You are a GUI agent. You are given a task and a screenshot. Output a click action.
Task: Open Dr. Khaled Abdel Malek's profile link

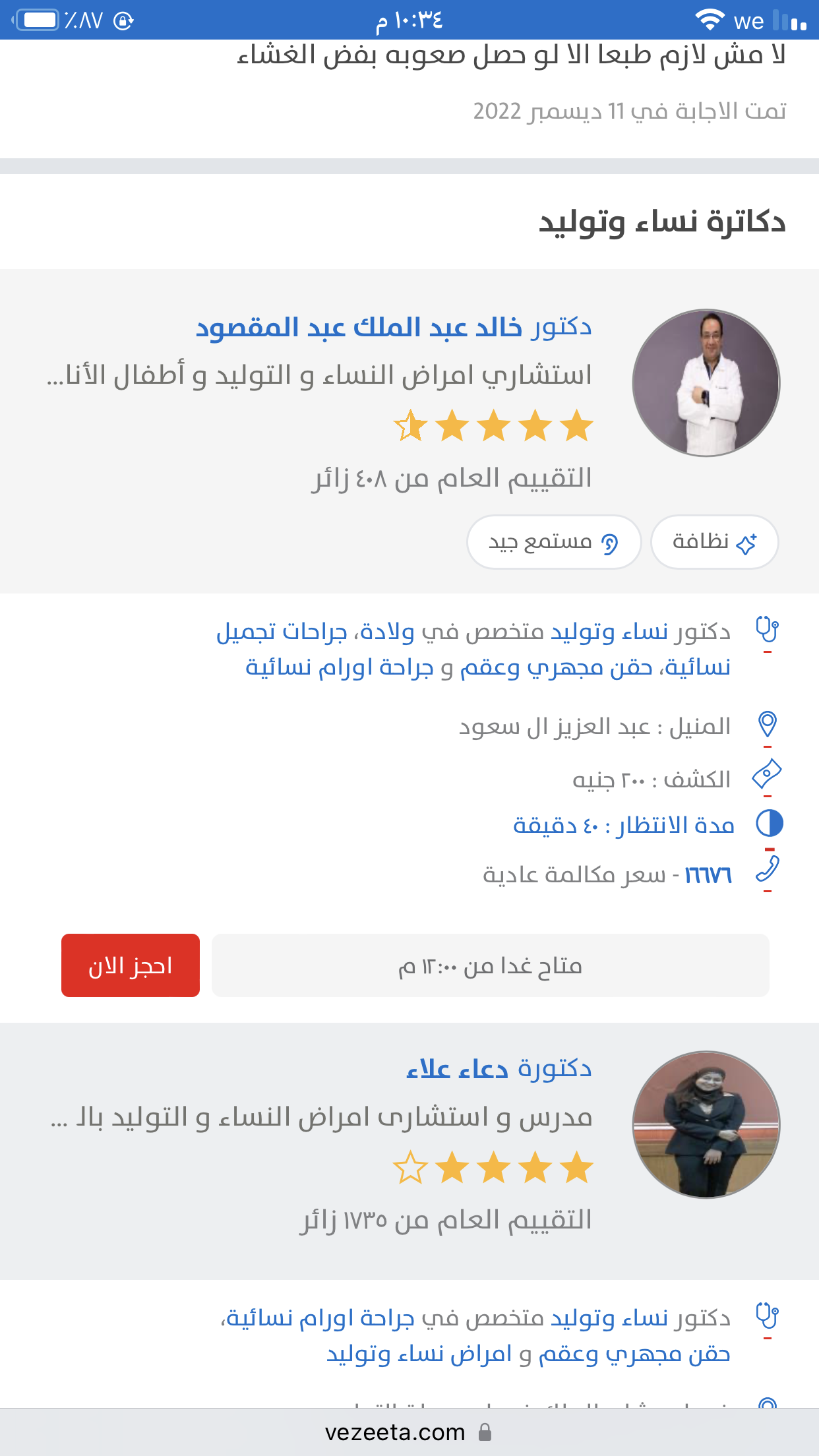click(394, 327)
